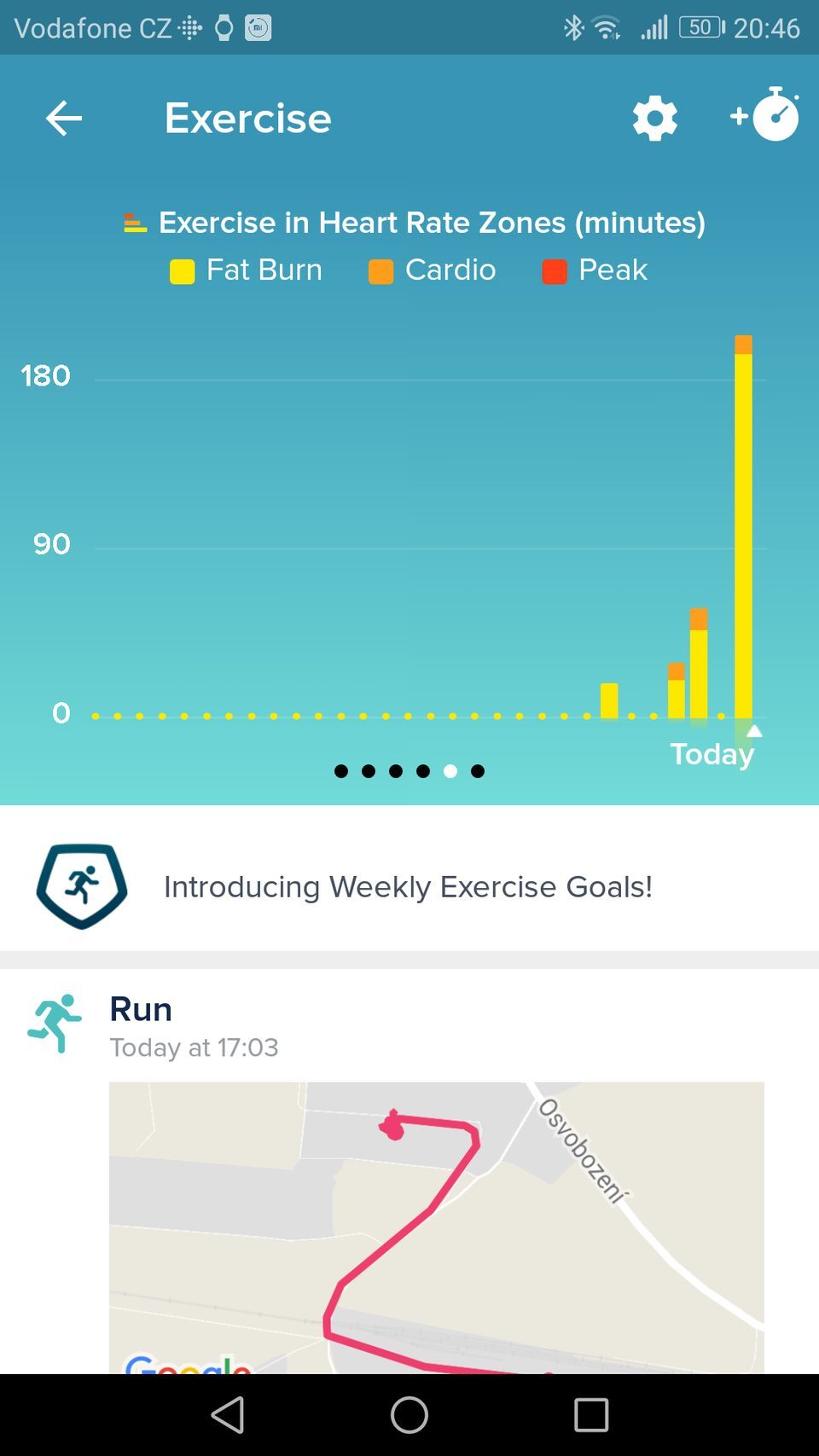Select the first pagination dot to change chart pages
The width and height of the screenshot is (819, 1456).
(341, 770)
